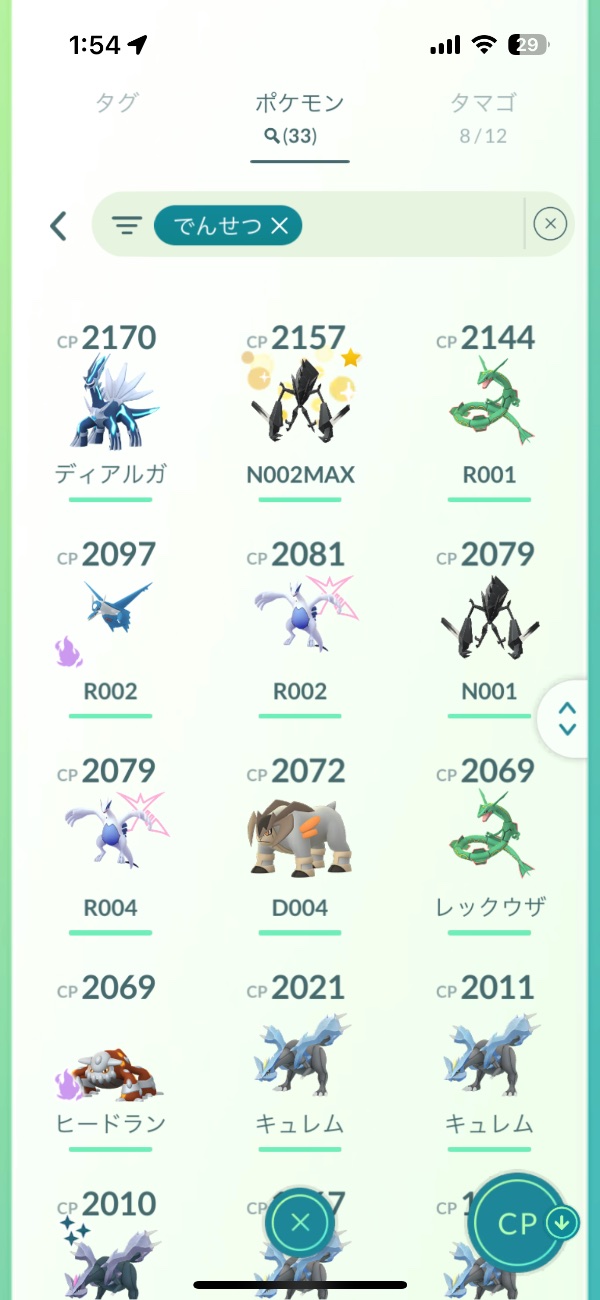Go back with the left arrow
Screen dimensions: 600x1300
tap(59, 226)
